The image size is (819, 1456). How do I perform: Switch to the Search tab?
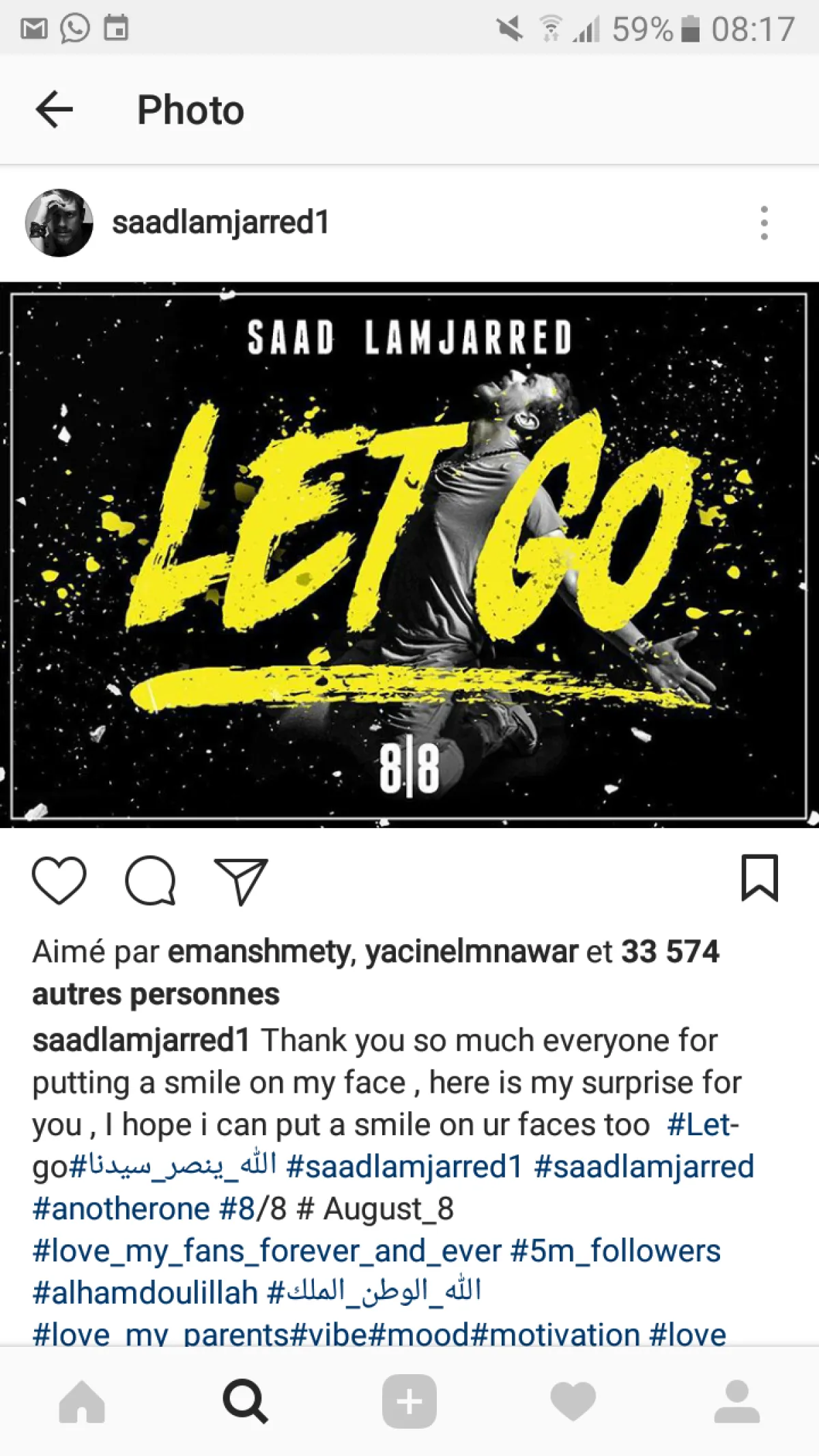[x=245, y=1401]
